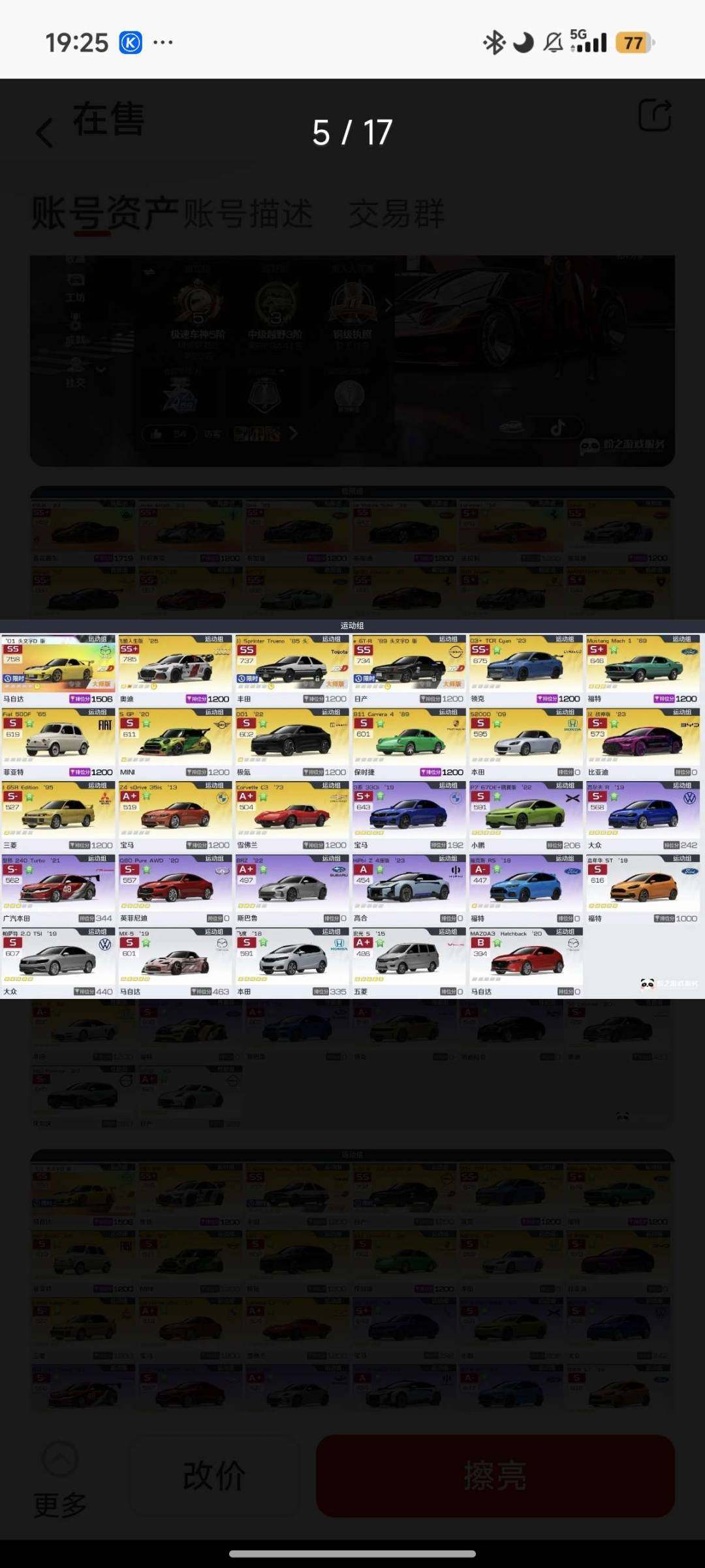Screen dimensions: 705x1568
Task: Switch to the 账号资产 tab
Action: (x=104, y=213)
